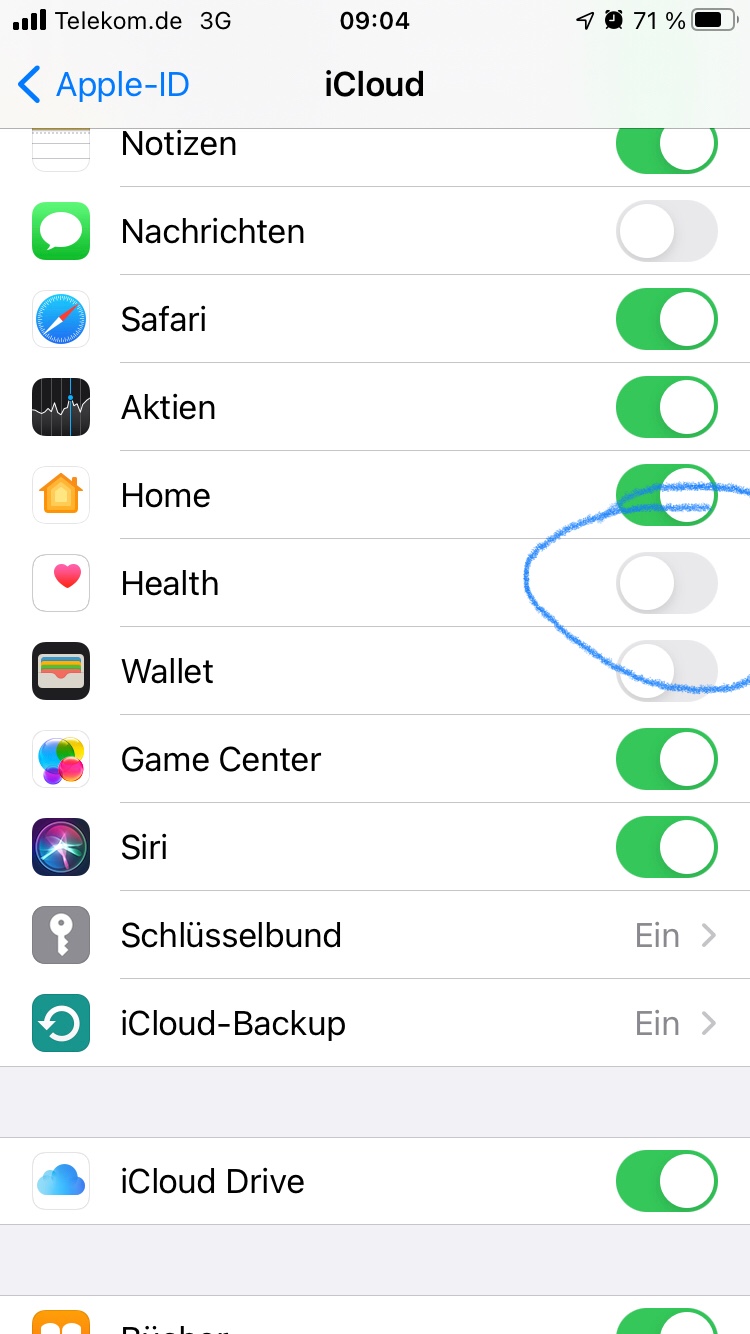Switch off Home iCloud sync
750x1334 pixels.
coord(667,496)
